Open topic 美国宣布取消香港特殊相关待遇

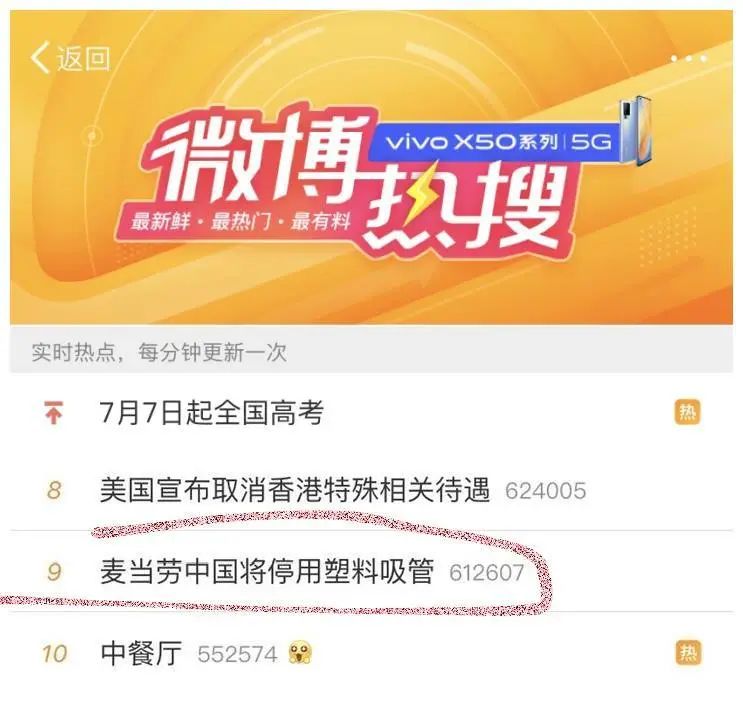[x=296, y=491]
